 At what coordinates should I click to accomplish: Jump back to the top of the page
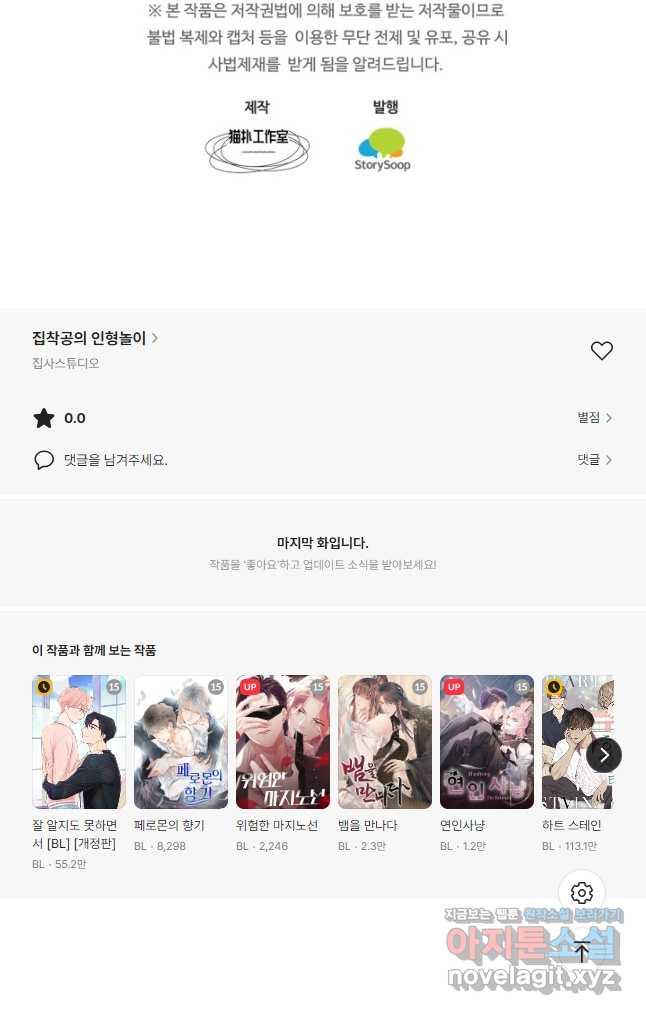pyautogui.click(x=582, y=951)
